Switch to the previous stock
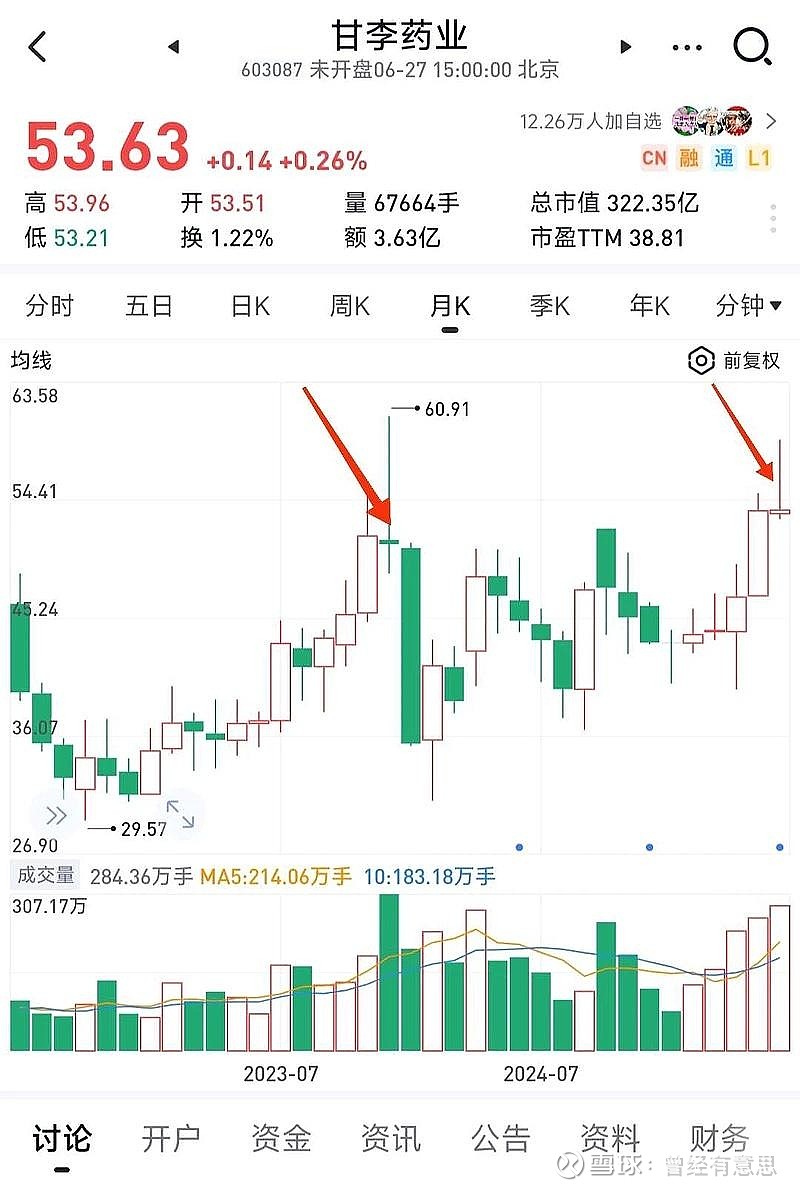Image resolution: width=800 pixels, height=1190 pixels. [x=174, y=46]
